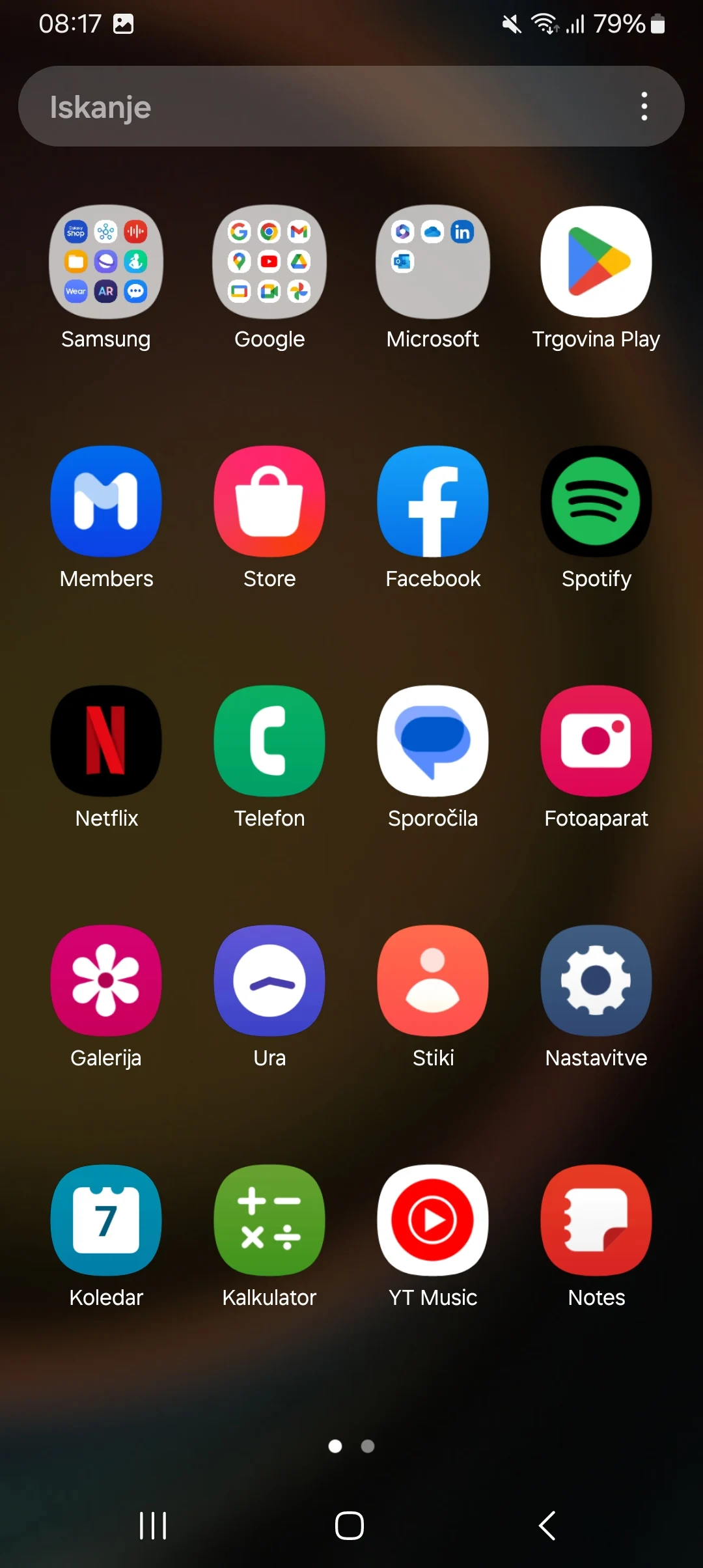
Task: Launch Trgovina Play
Action: 596,262
